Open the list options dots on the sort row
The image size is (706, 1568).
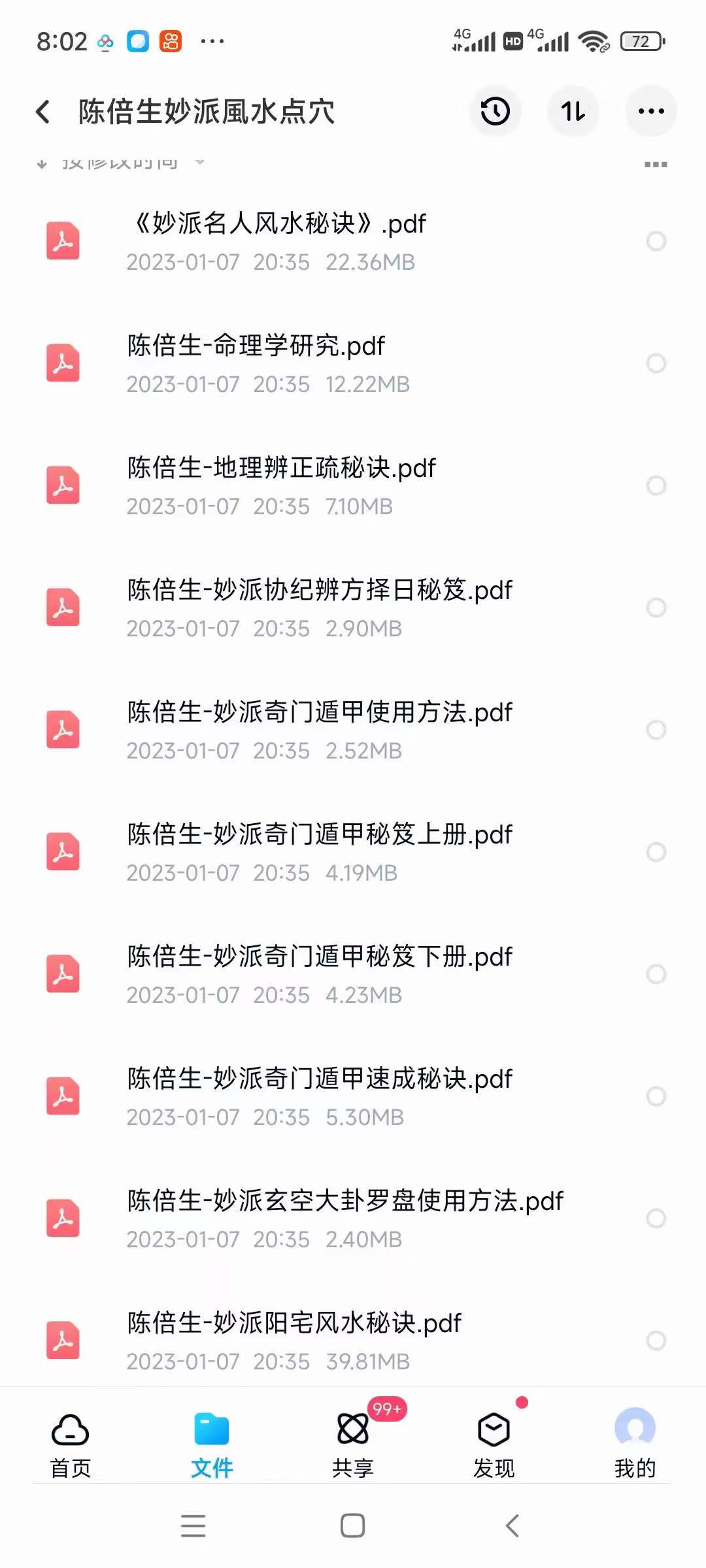pos(654,164)
